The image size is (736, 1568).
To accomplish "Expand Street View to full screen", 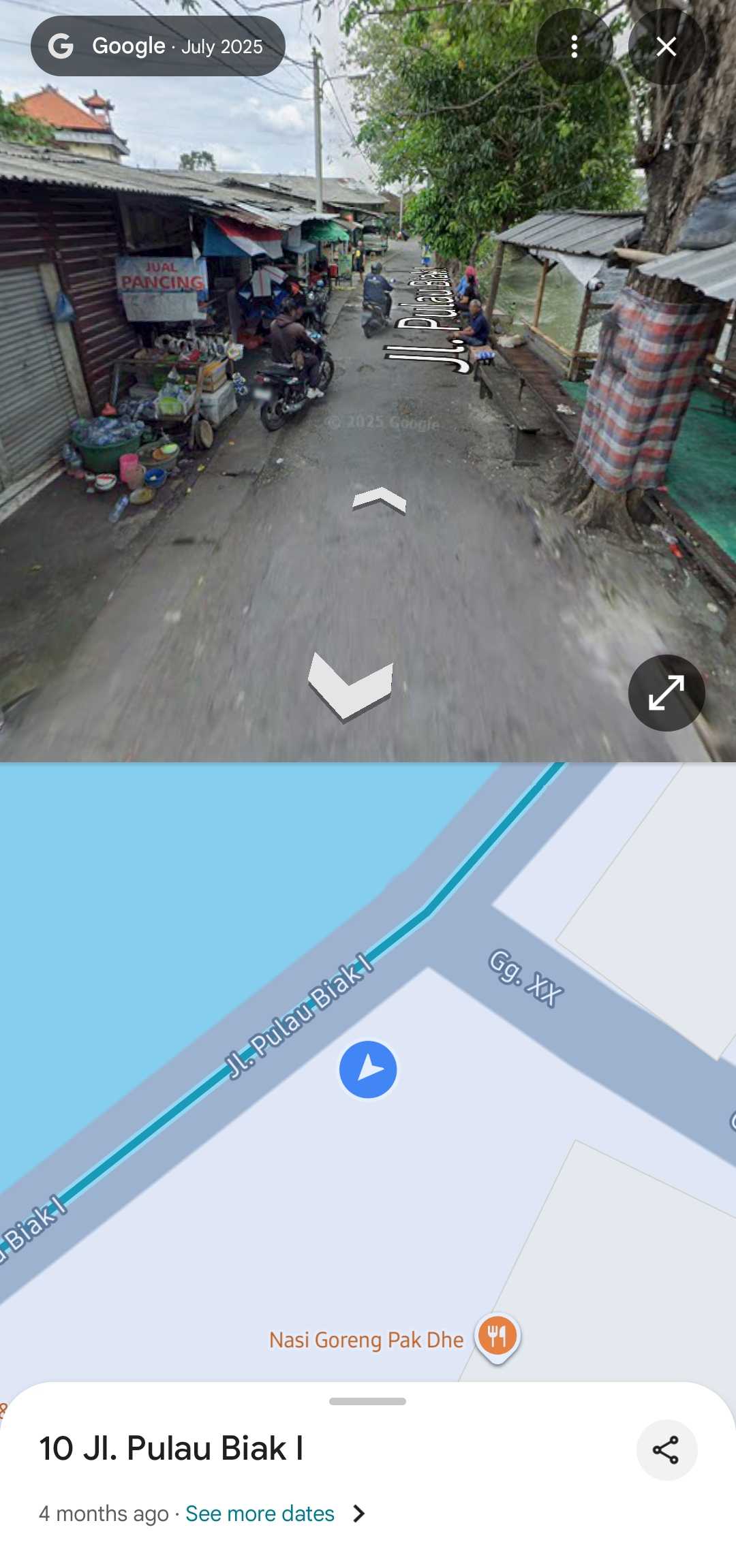I will pyautogui.click(x=666, y=693).
